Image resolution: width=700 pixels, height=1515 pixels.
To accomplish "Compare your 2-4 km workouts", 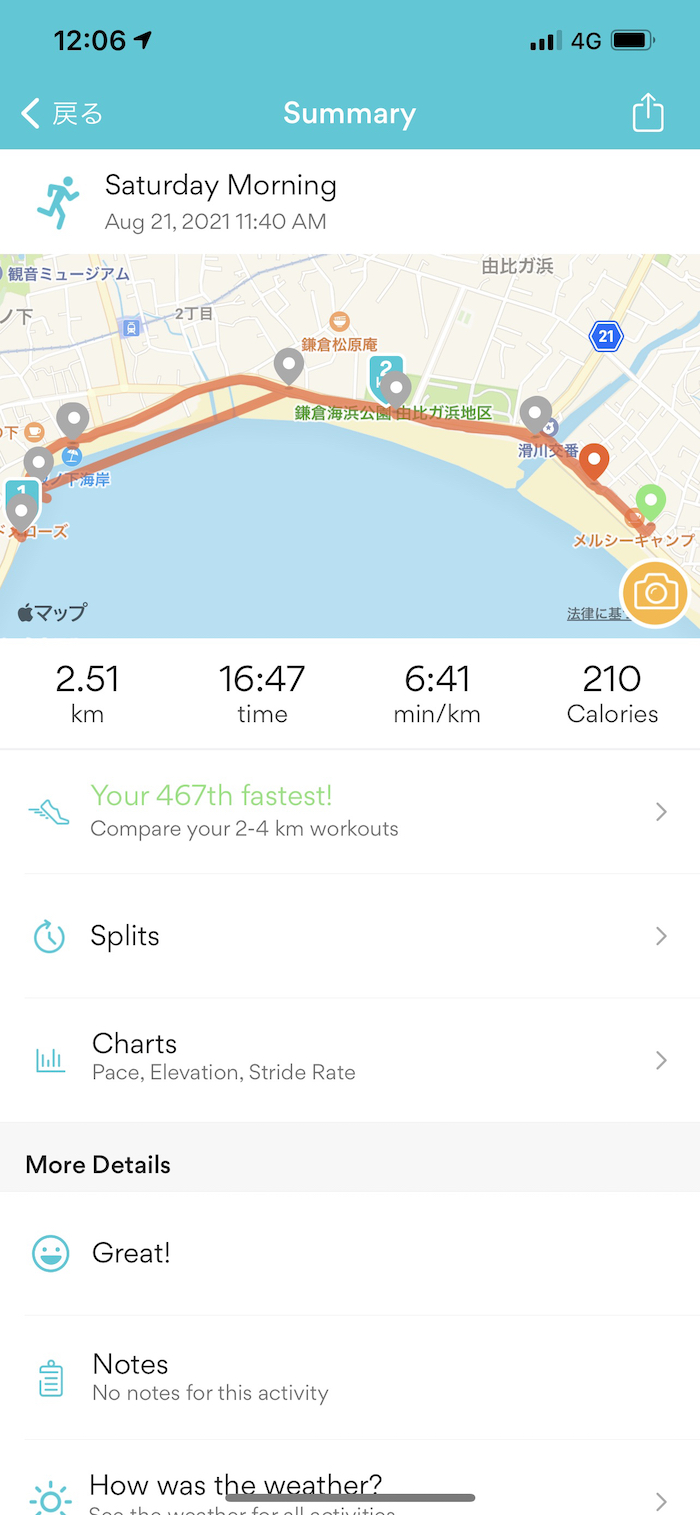I will 349,811.
